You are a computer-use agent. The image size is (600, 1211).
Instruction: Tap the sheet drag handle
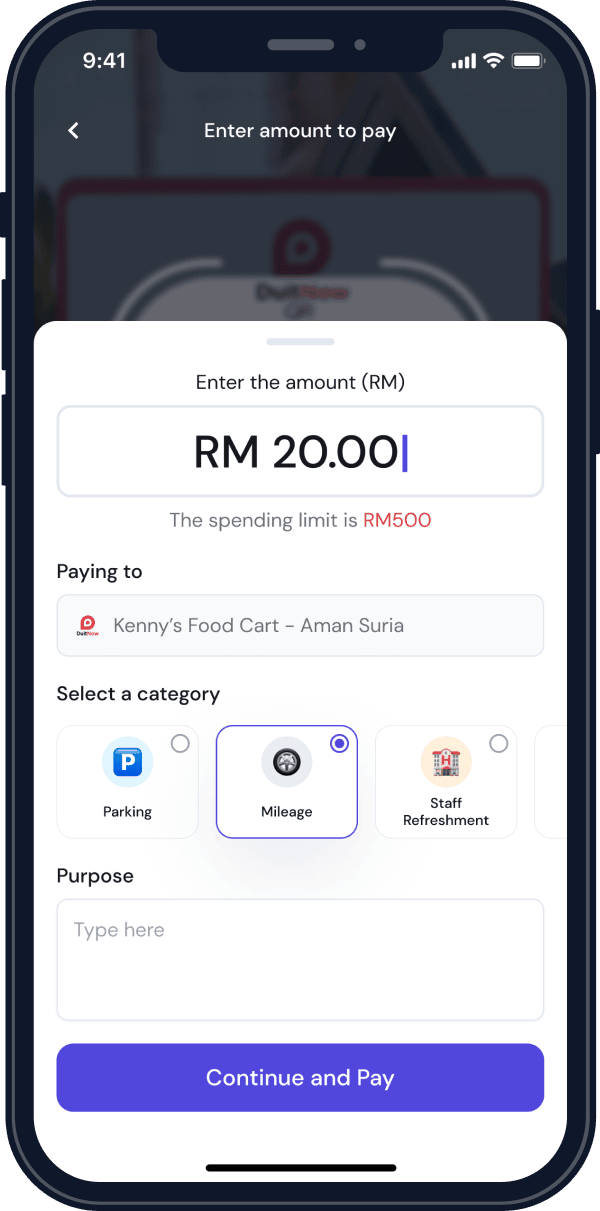[x=300, y=342]
